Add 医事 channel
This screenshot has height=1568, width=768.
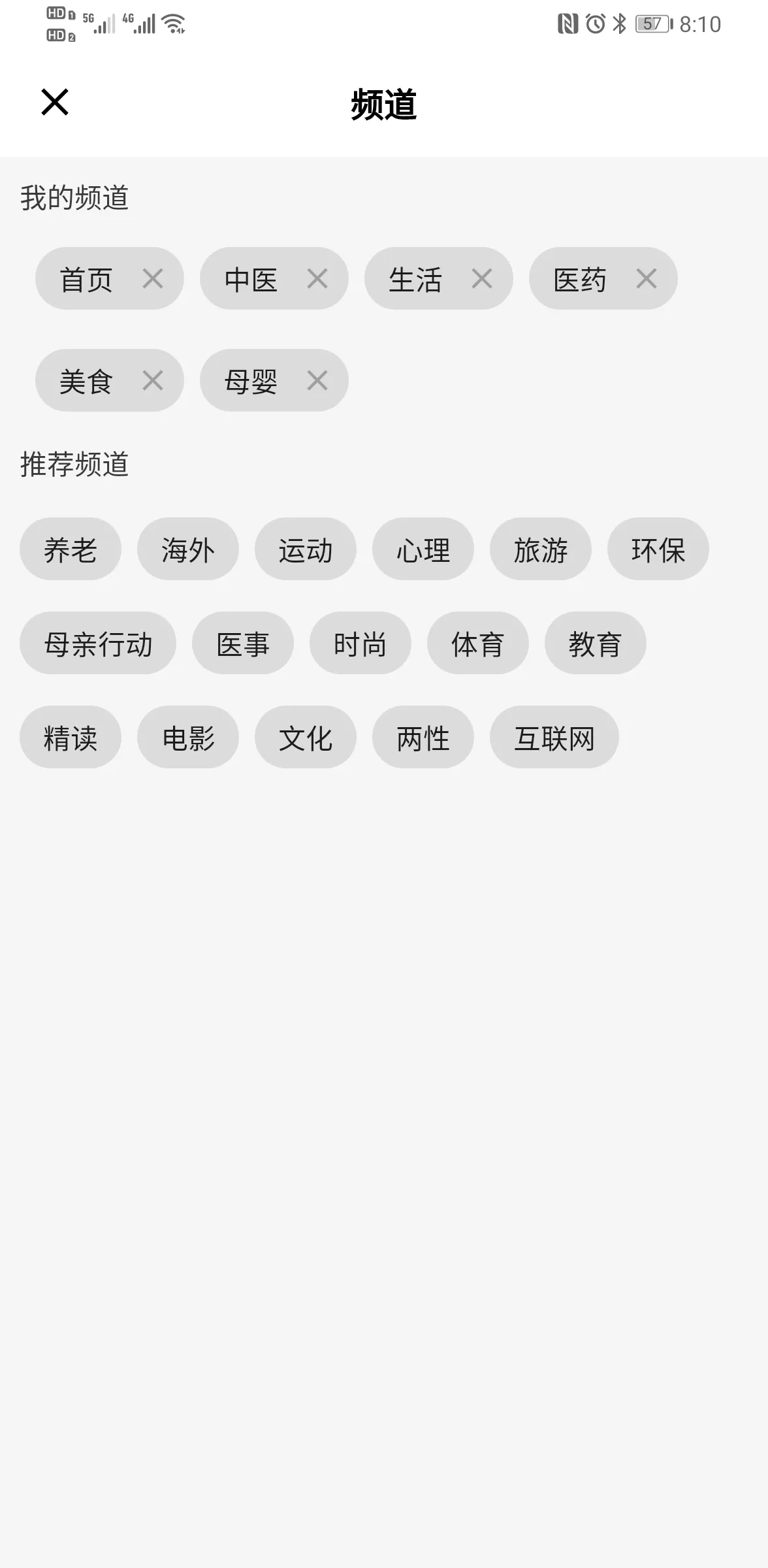[243, 644]
